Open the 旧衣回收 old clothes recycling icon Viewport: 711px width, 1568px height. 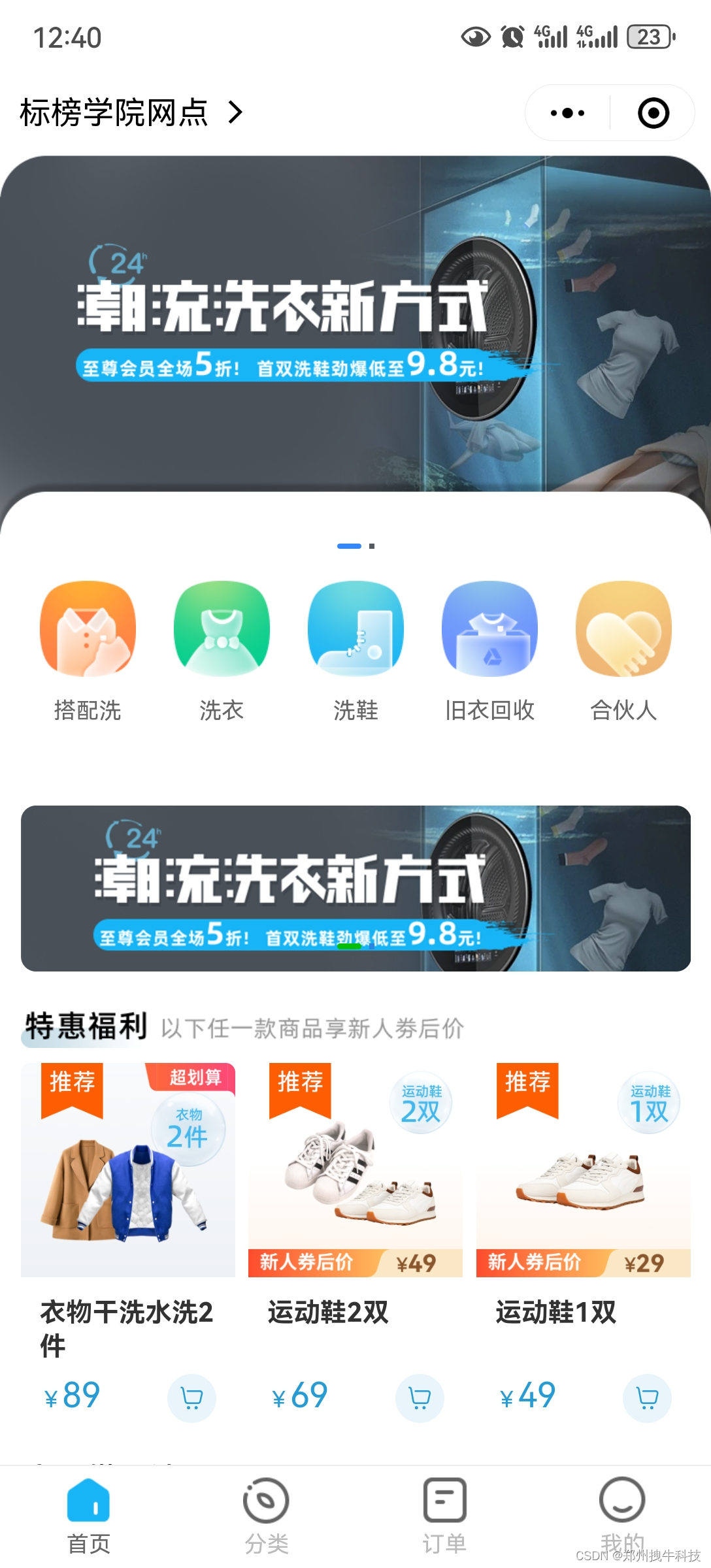click(489, 629)
